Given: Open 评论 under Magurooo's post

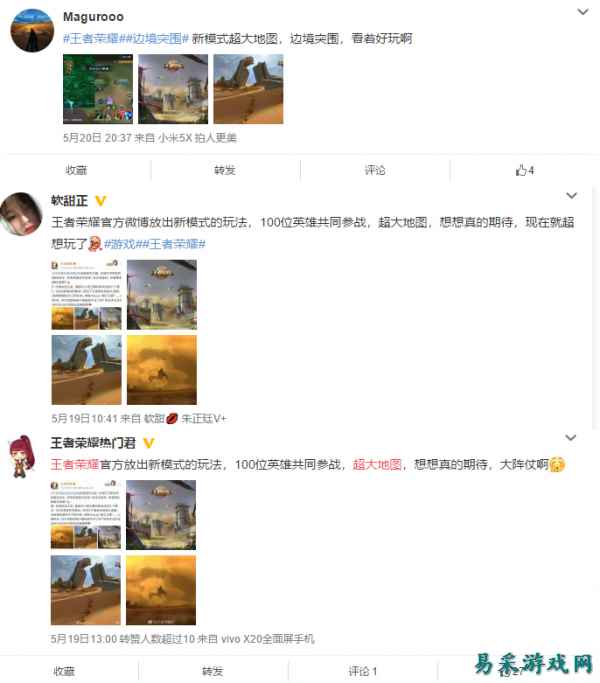Looking at the screenshot, I should (375, 170).
